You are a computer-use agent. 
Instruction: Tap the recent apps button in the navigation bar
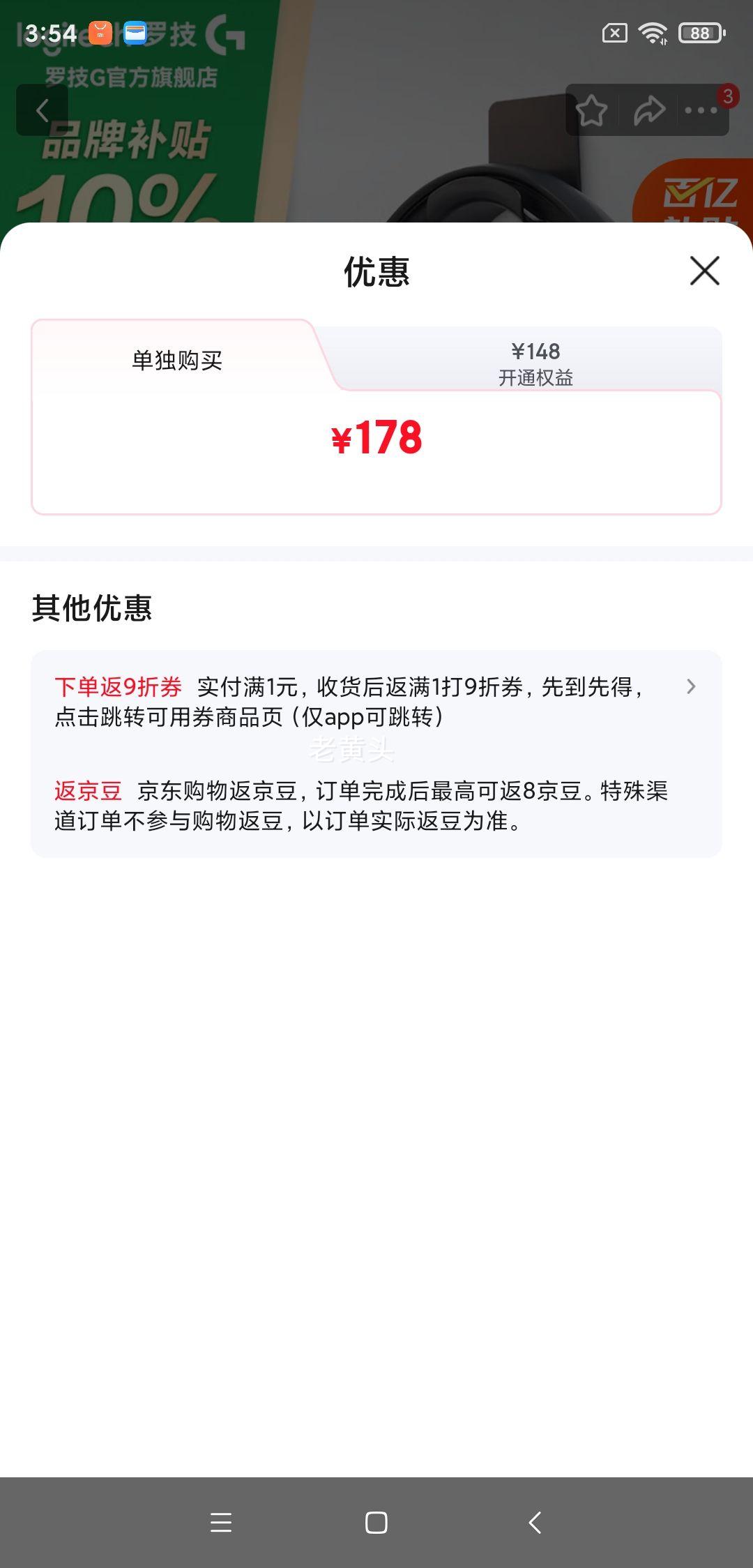[x=221, y=1523]
